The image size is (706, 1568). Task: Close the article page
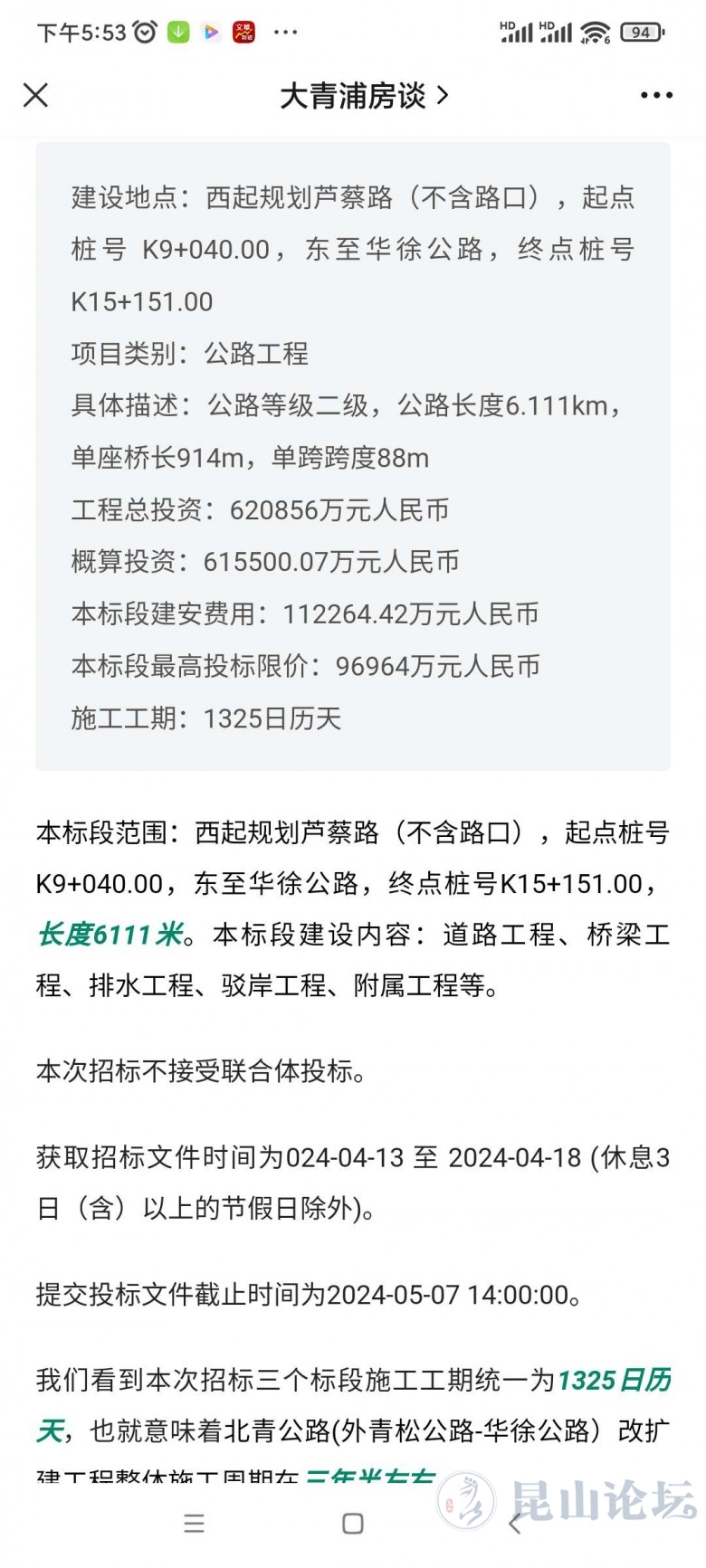(x=35, y=95)
